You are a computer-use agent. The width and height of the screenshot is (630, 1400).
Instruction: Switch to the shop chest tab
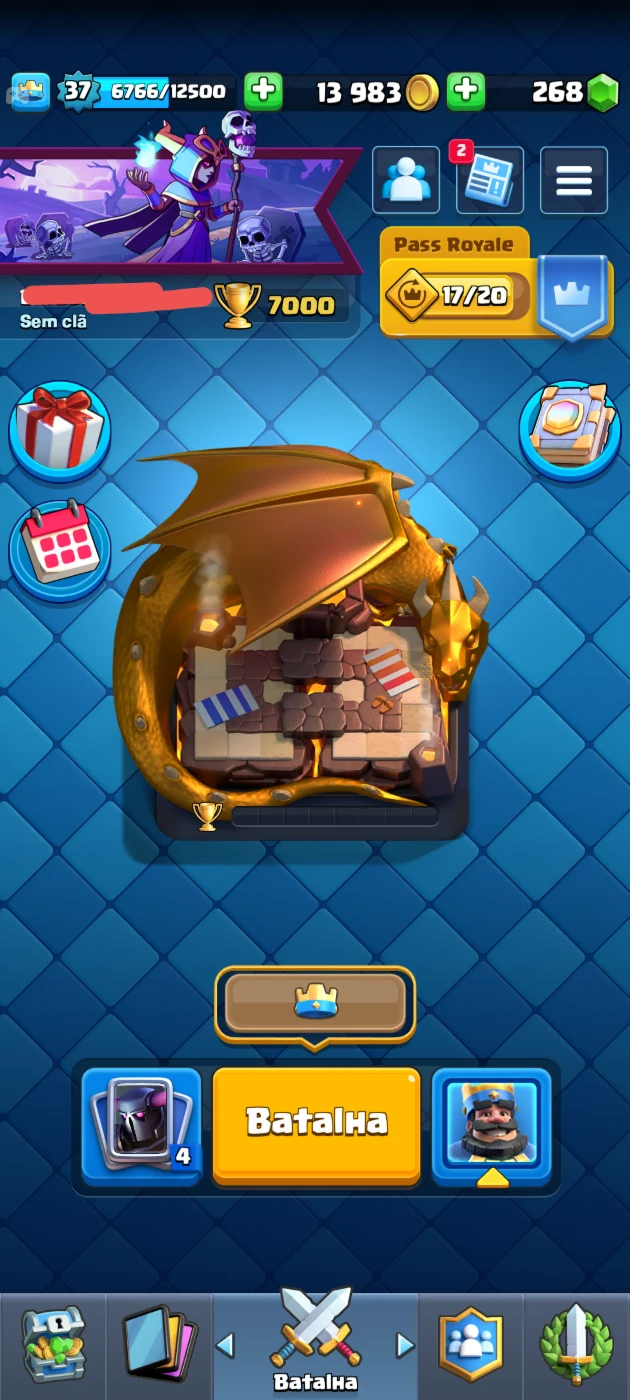pyautogui.click(x=53, y=1345)
